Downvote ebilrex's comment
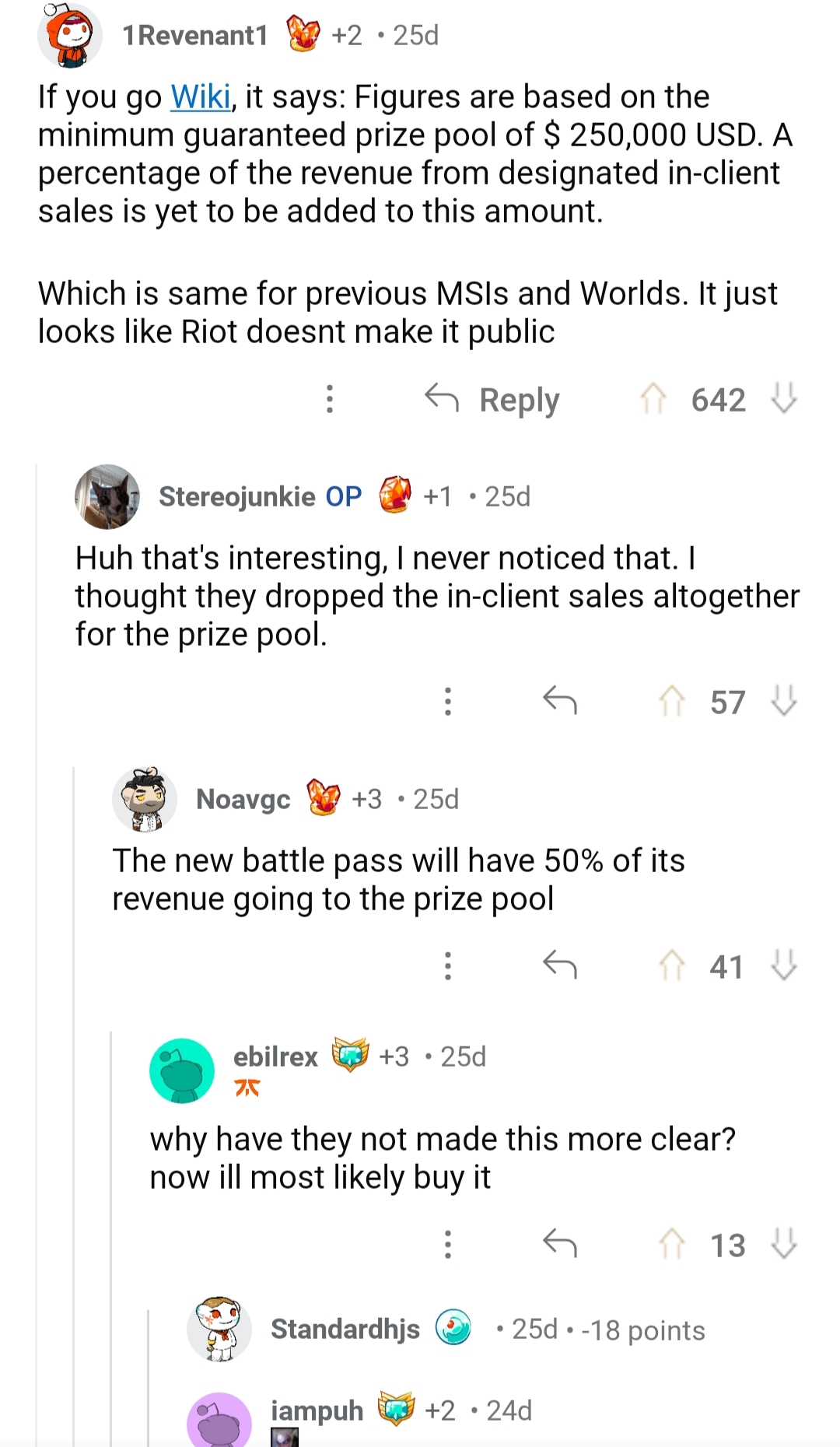 [x=783, y=1243]
